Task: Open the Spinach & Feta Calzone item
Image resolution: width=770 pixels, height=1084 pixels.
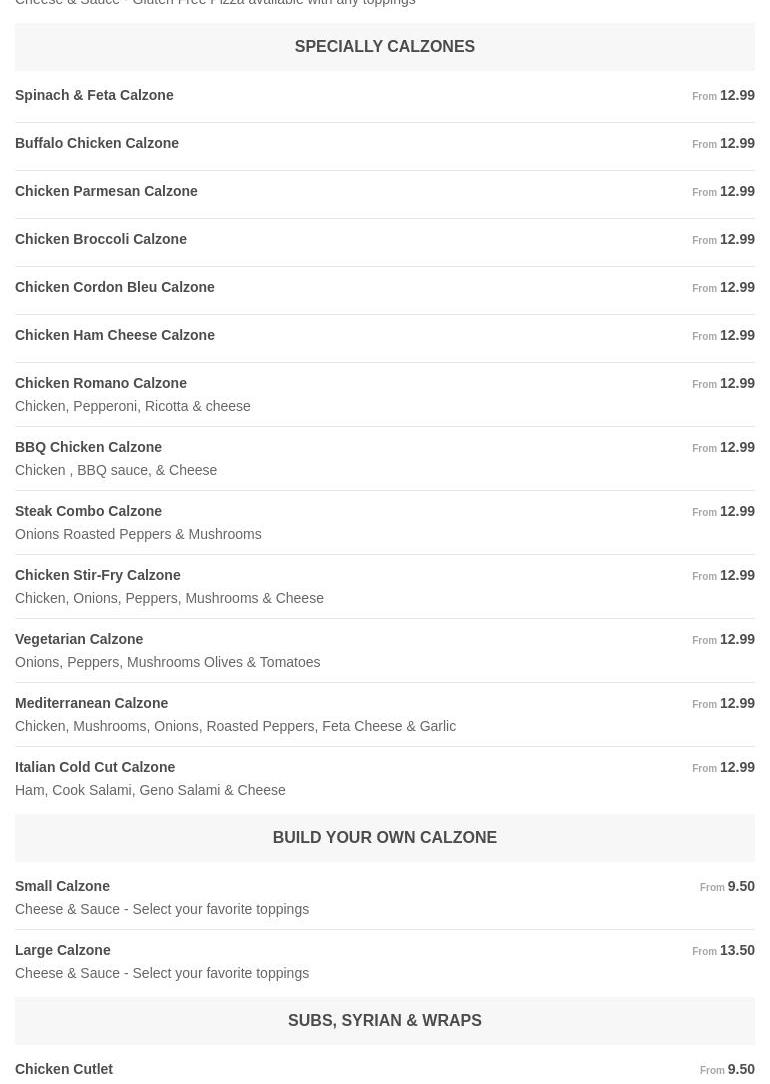Action: (x=94, y=96)
